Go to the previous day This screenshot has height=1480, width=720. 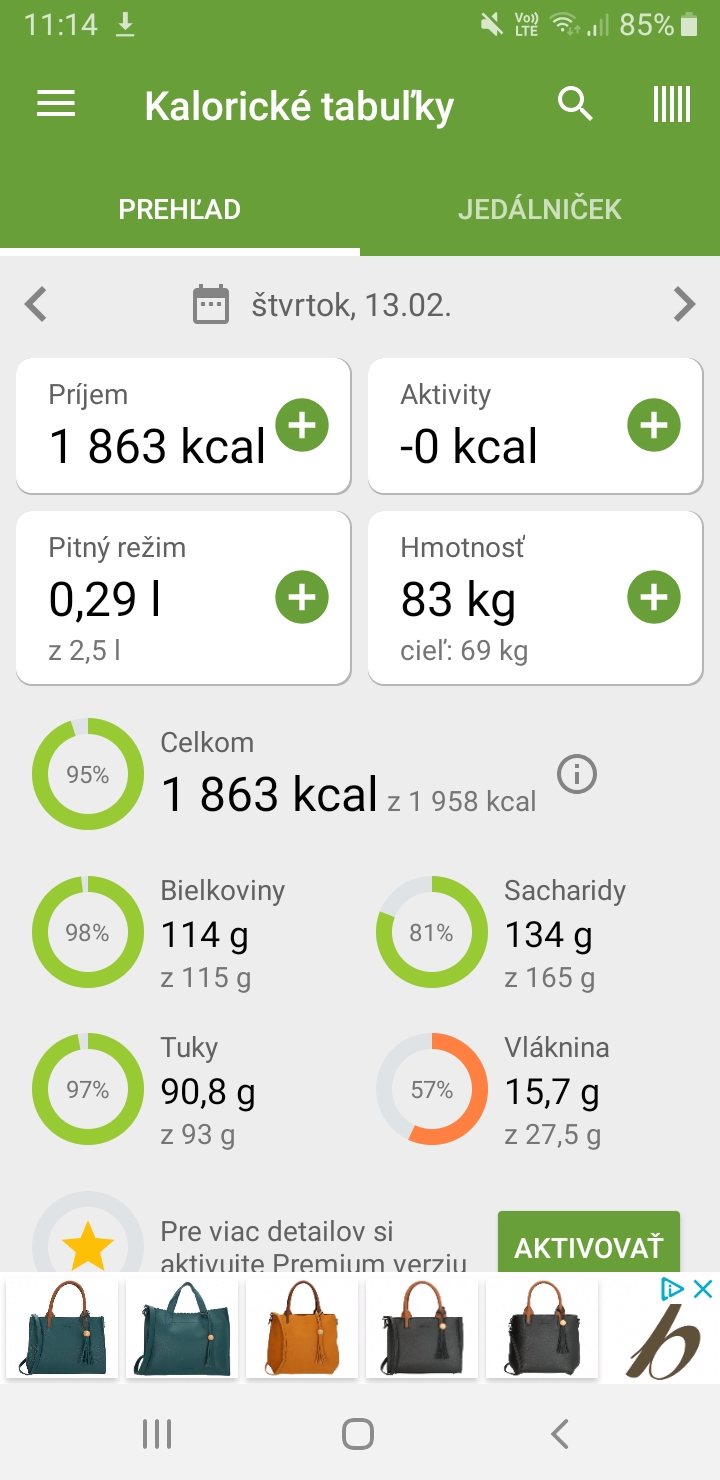pyautogui.click(x=36, y=304)
